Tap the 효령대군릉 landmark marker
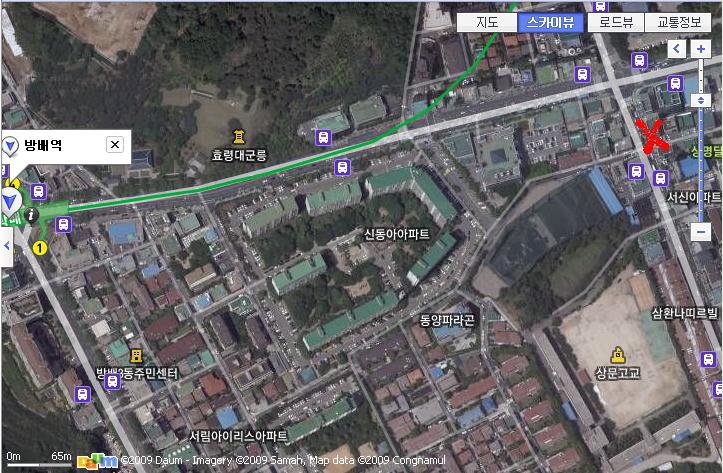 click(239, 137)
